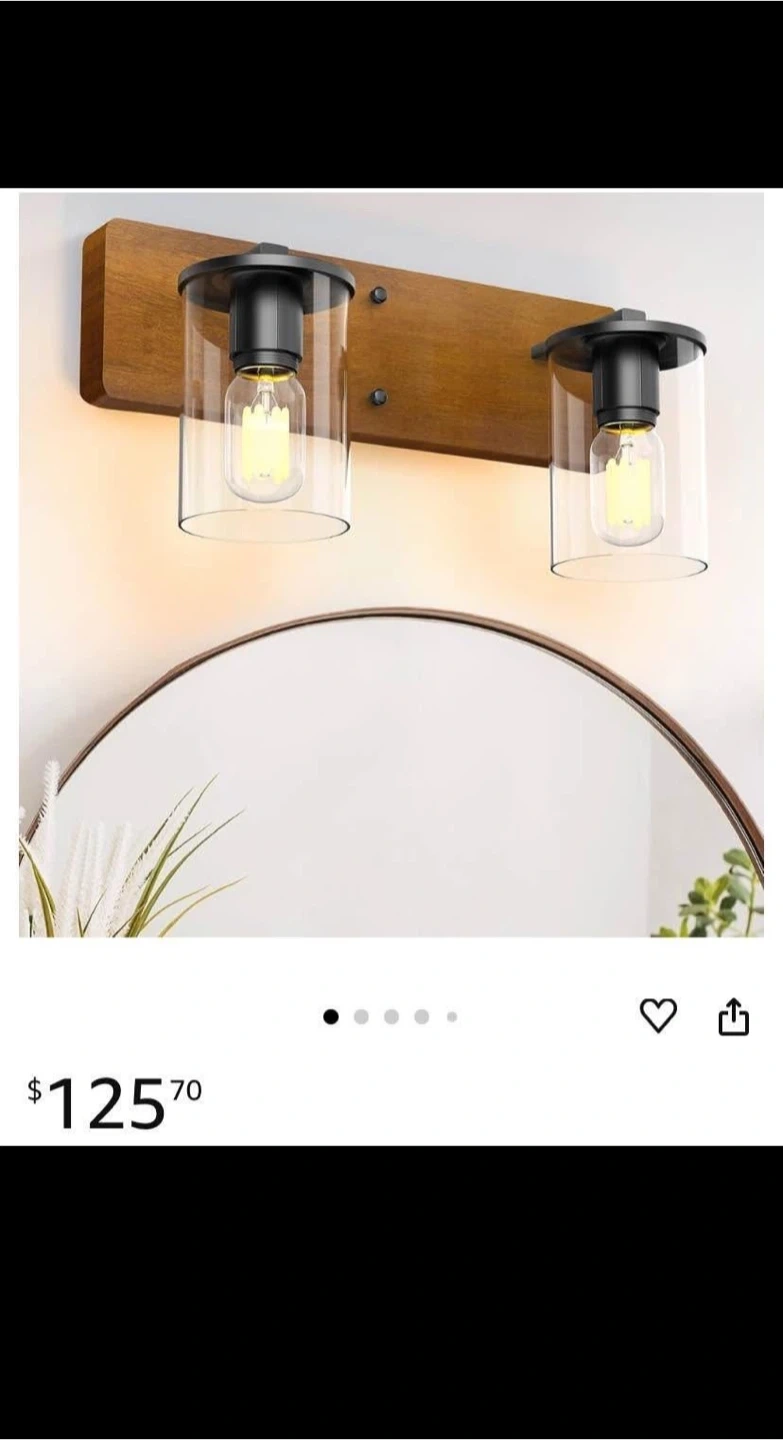This screenshot has width=783, height=1440.
Task: Open the wall light product image
Action: [x=391, y=564]
